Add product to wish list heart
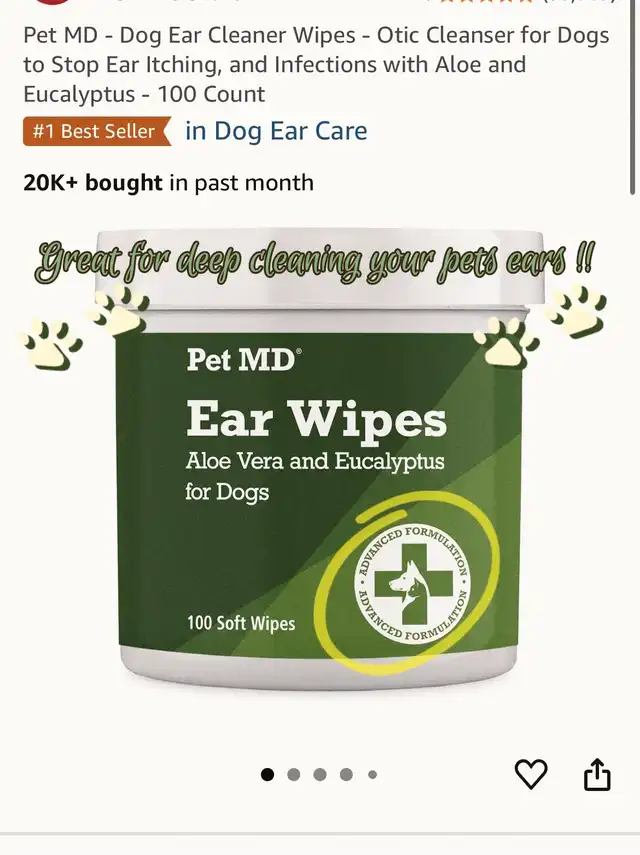640x855 pixels. click(531, 774)
